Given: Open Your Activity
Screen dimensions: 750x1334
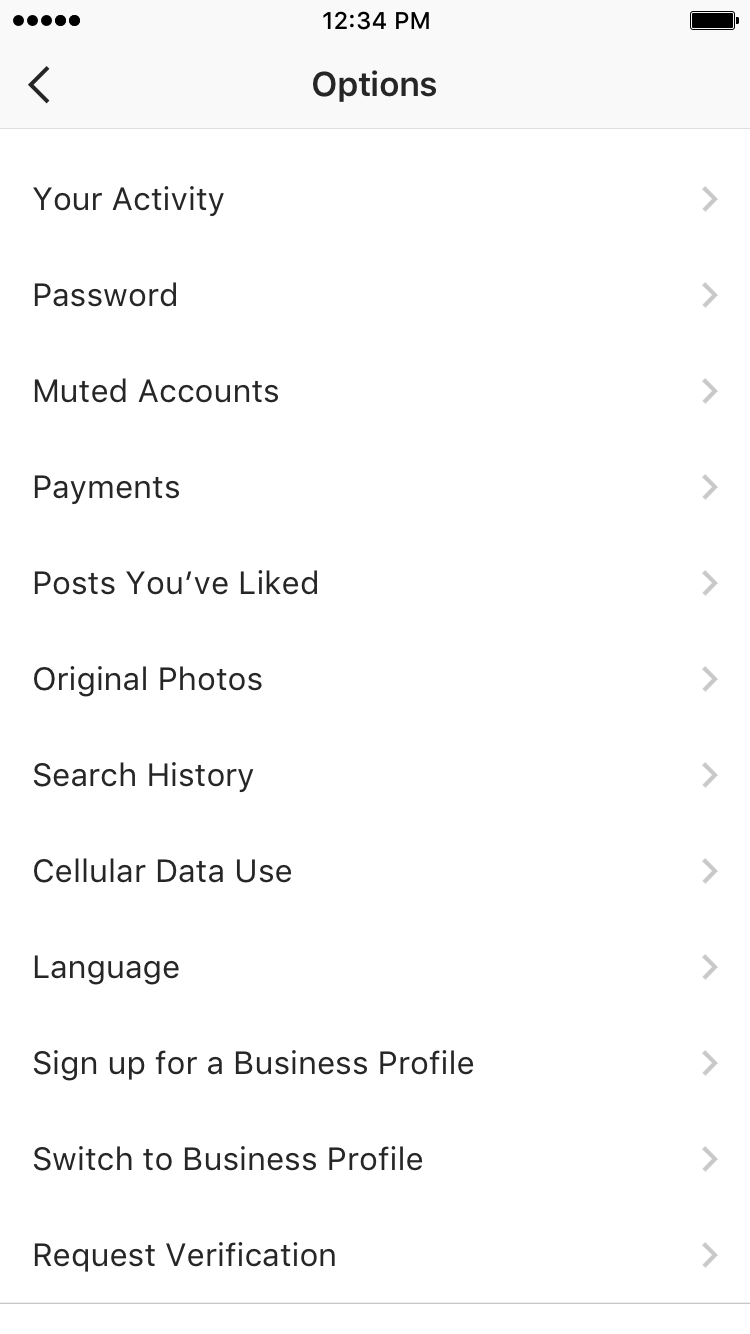Looking at the screenshot, I should coord(375,199).
